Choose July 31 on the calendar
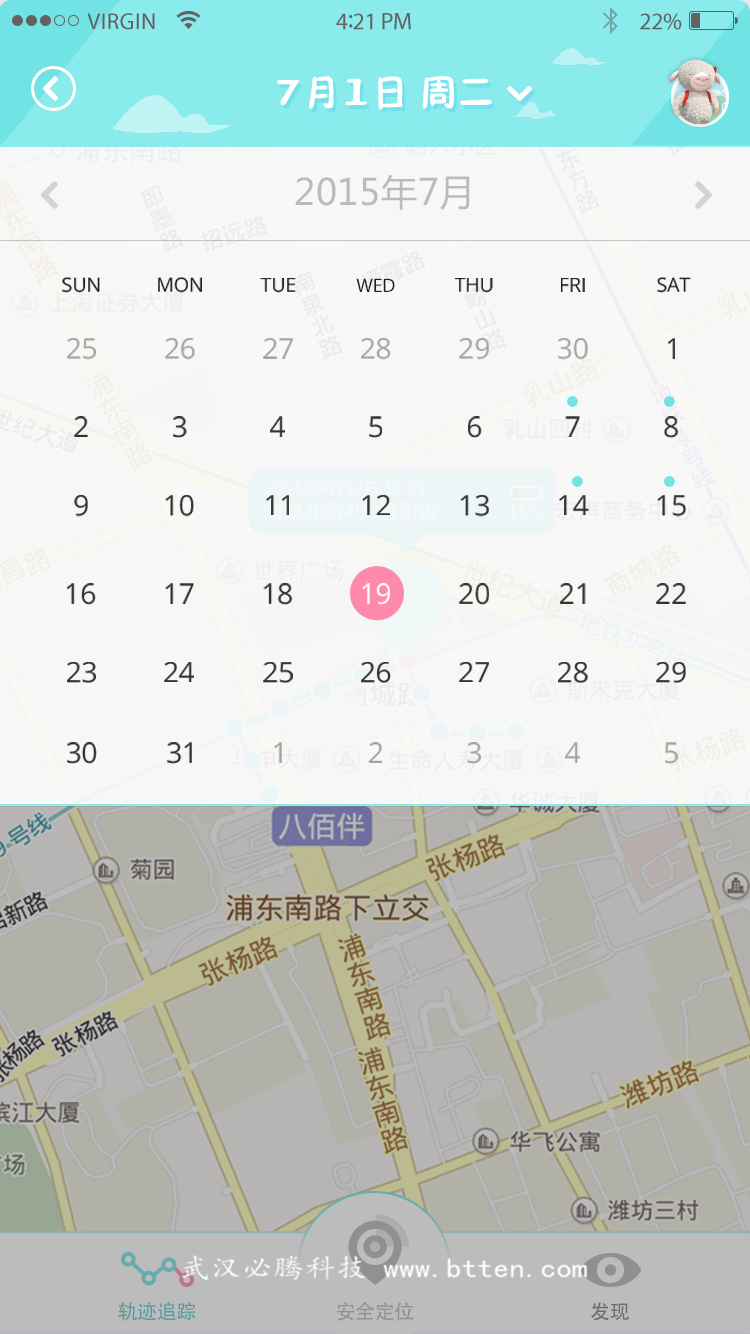This screenshot has height=1334, width=750. pyautogui.click(x=180, y=753)
